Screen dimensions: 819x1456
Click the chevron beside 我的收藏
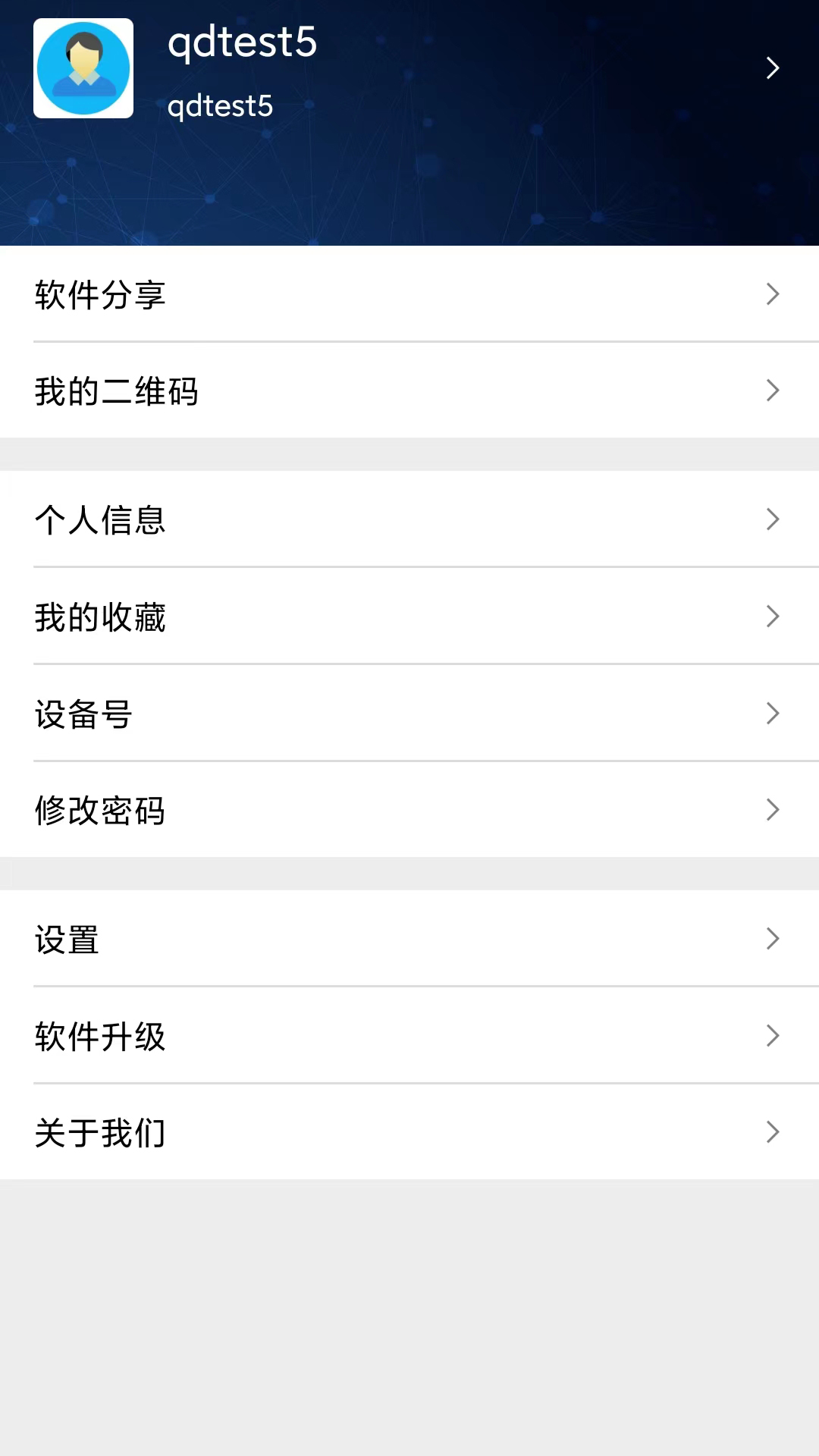(773, 616)
